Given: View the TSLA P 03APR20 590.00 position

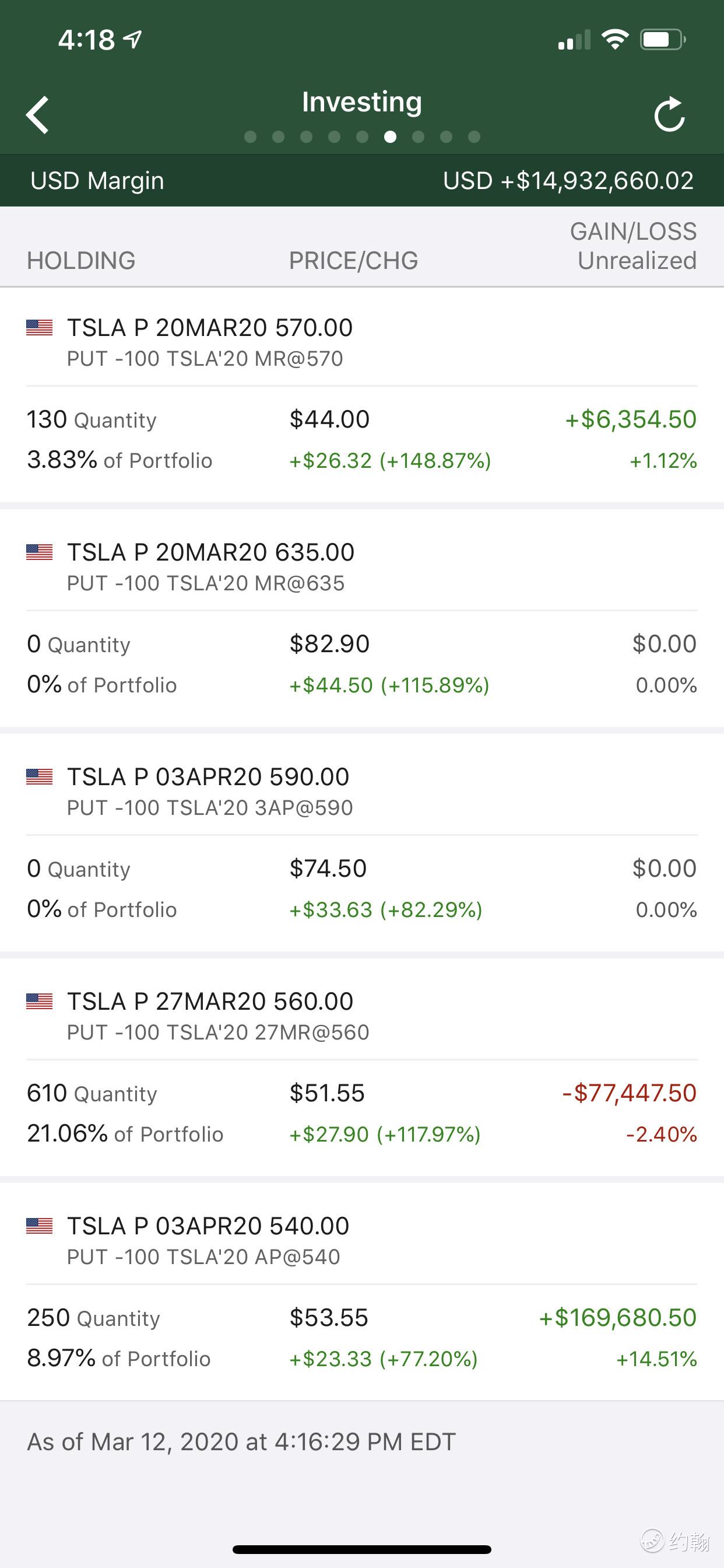Looking at the screenshot, I should (x=362, y=843).
